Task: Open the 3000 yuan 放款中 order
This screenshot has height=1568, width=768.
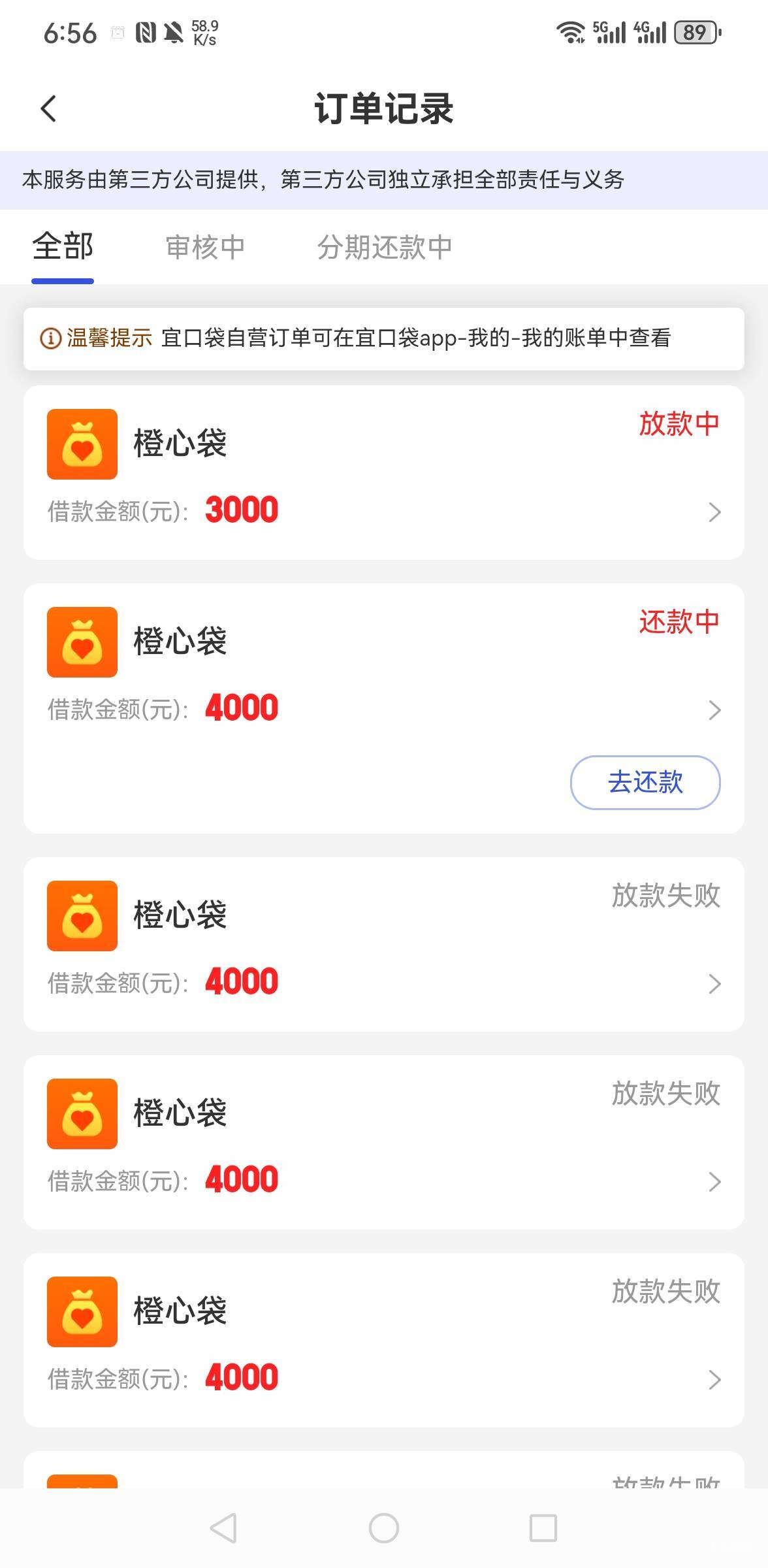Action: 383,472
